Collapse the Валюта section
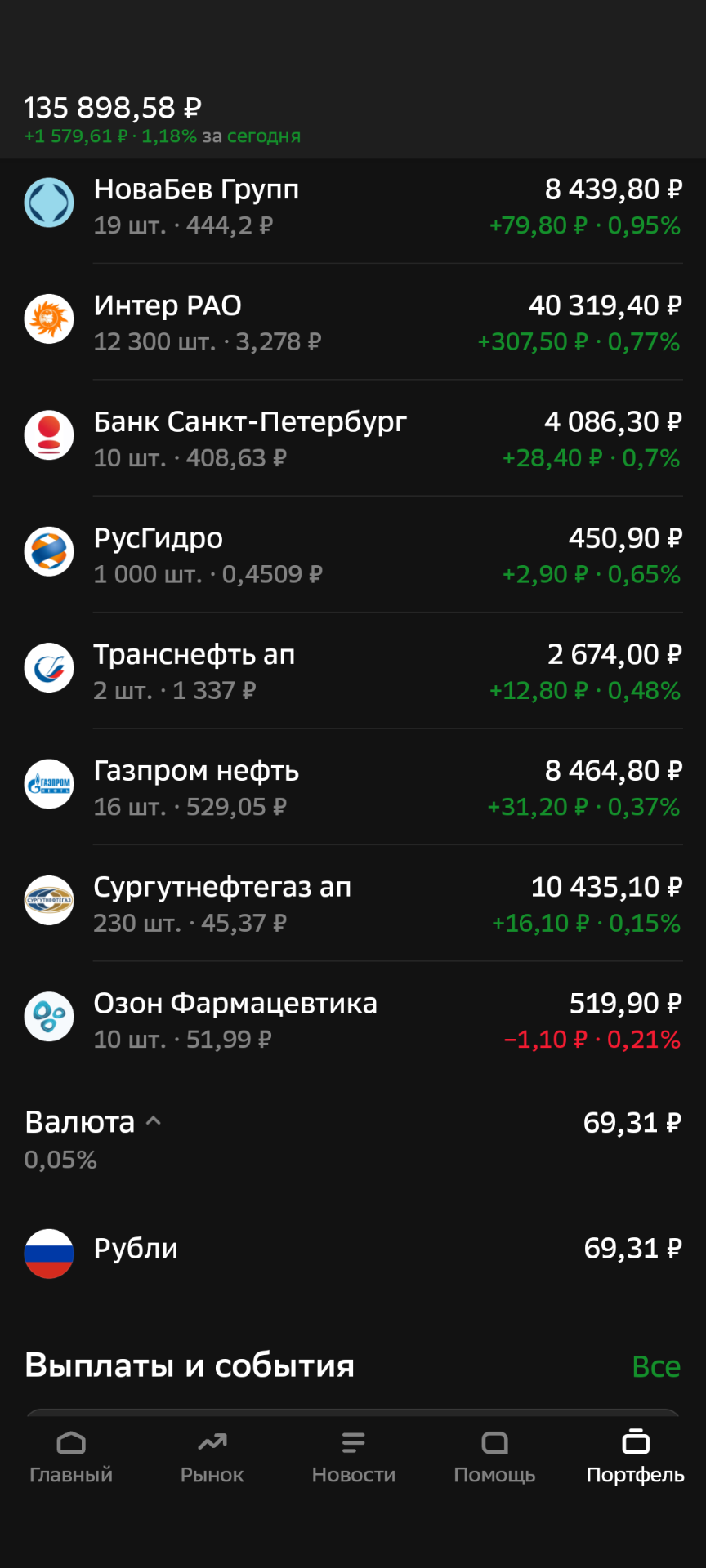Screen dimensions: 706x1568 [93, 1123]
